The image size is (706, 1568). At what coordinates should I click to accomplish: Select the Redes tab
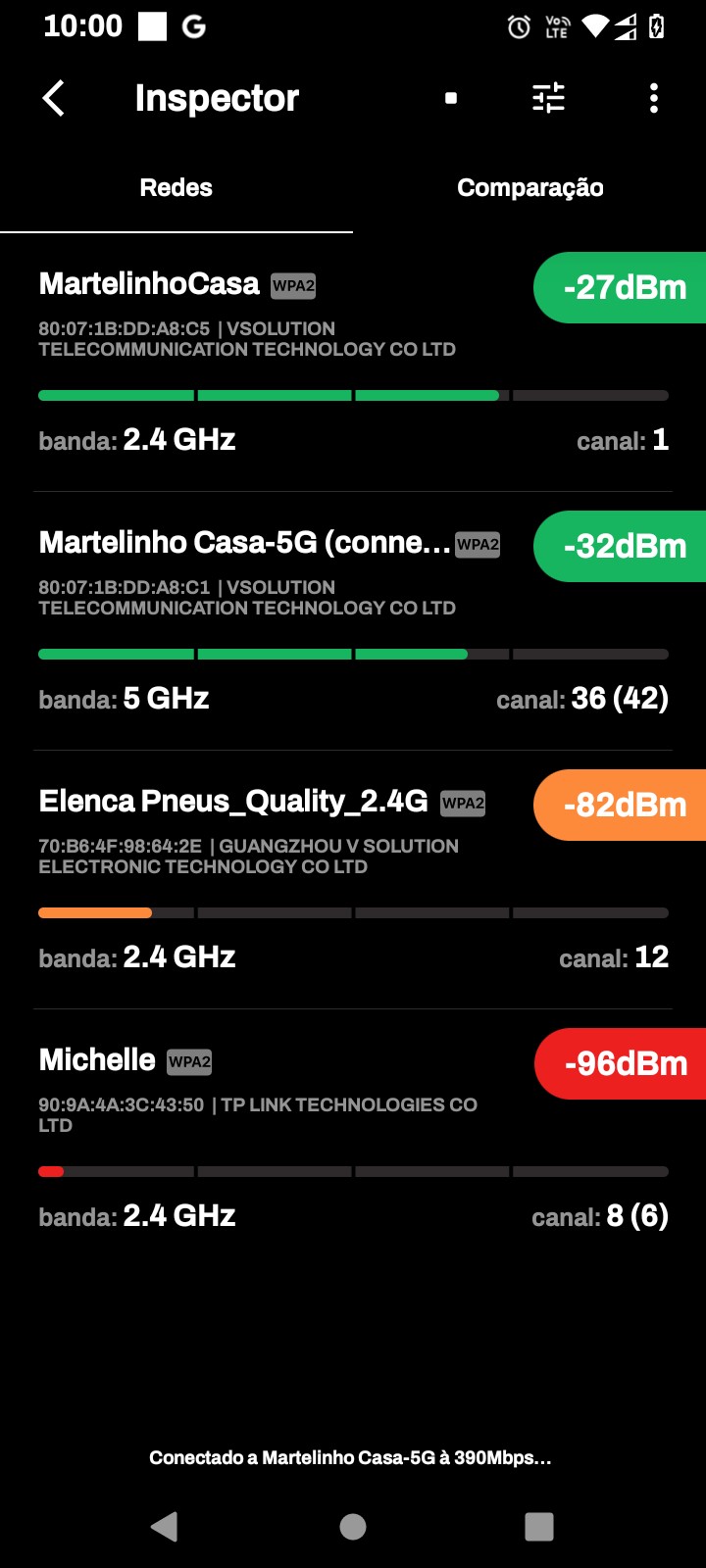click(x=176, y=187)
